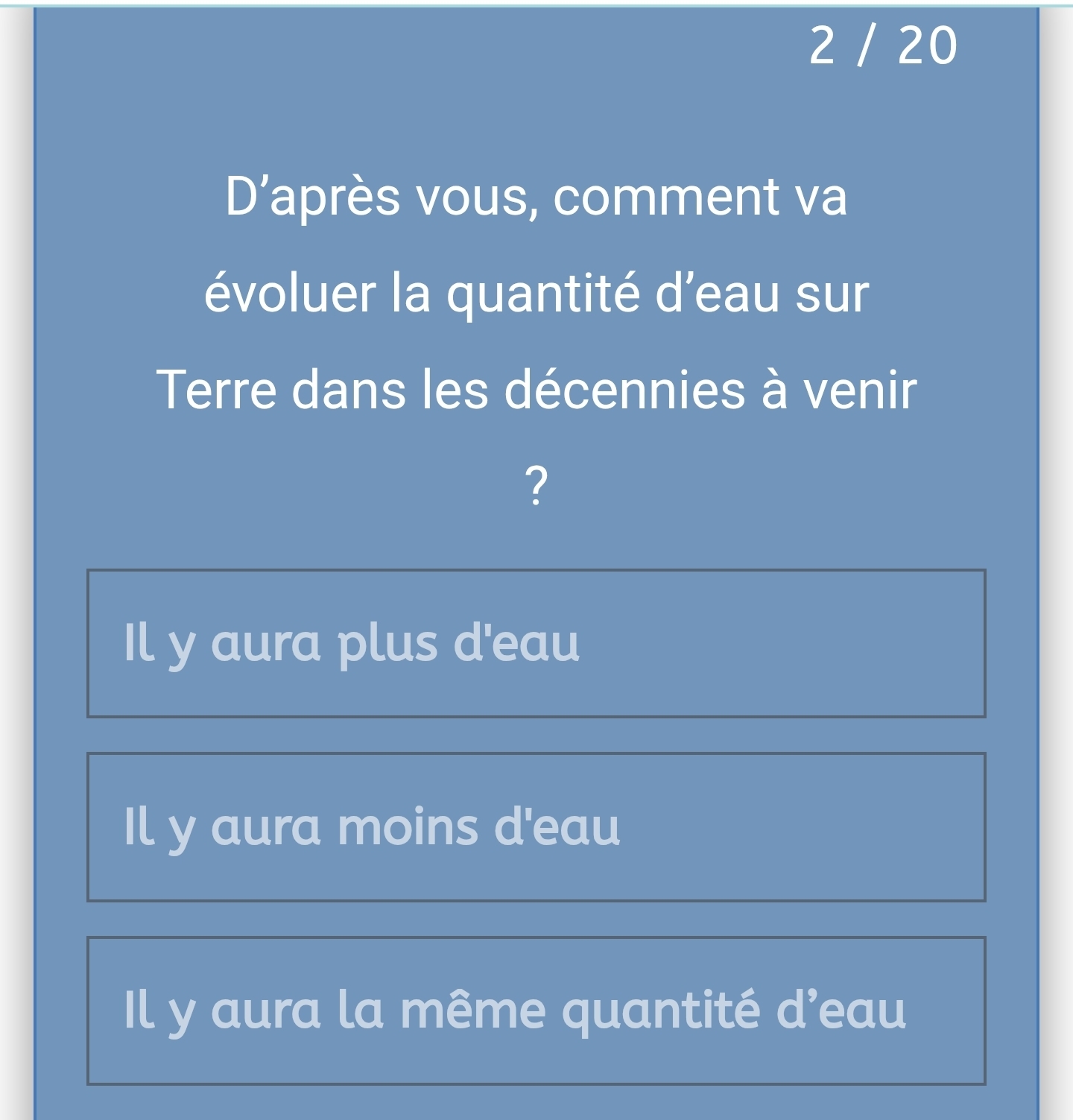Image resolution: width=1073 pixels, height=1120 pixels.
Task: Pick 'Il y aura la même quantité d'eau'
Action: (x=536, y=1010)
